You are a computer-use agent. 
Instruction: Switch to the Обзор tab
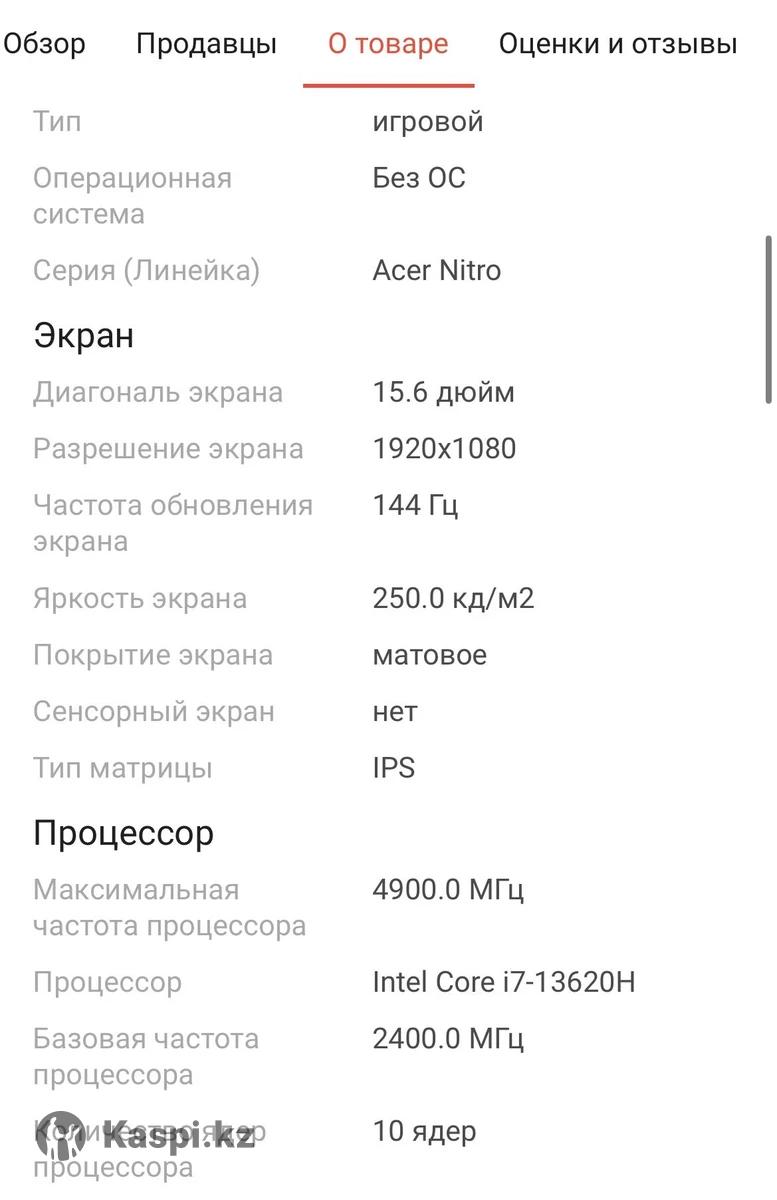pos(45,44)
